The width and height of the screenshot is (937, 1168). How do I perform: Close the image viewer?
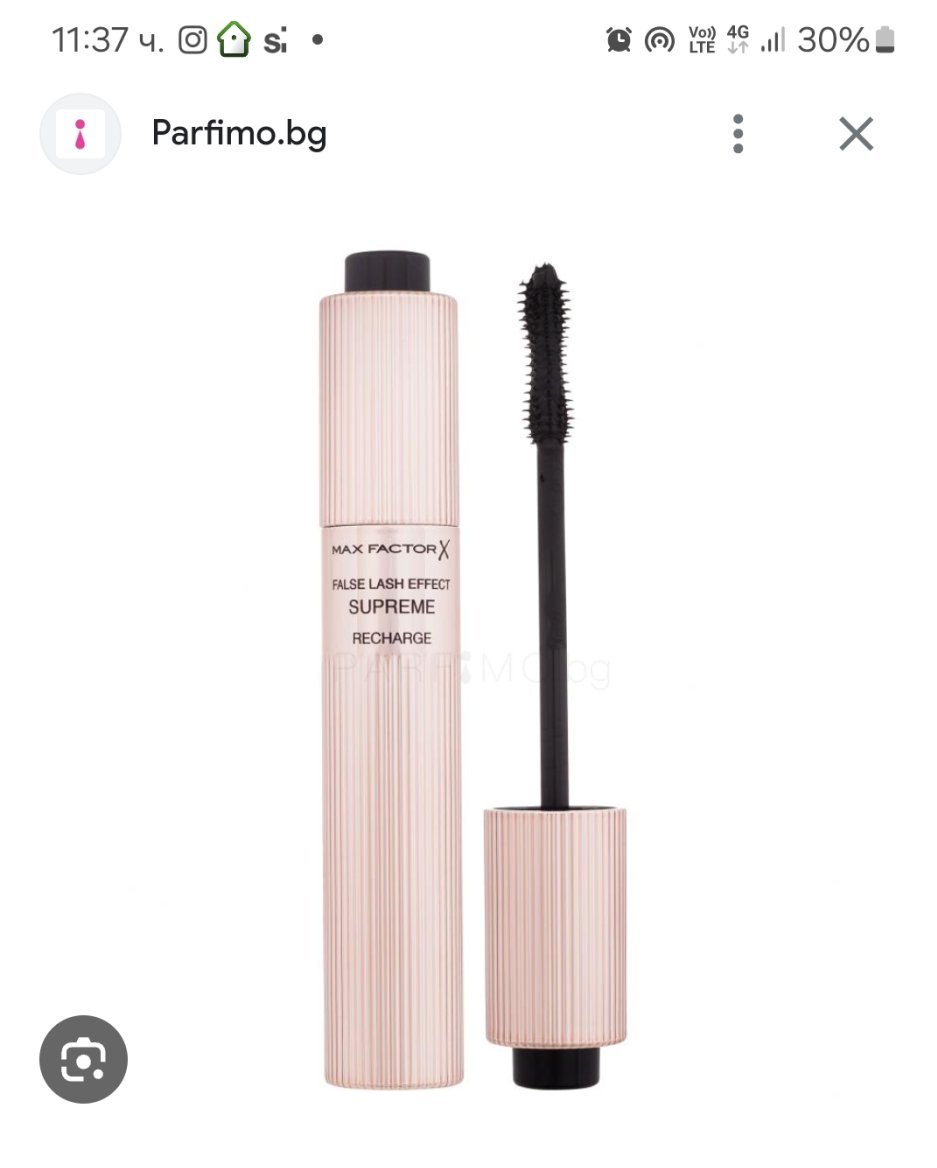pos(856,134)
